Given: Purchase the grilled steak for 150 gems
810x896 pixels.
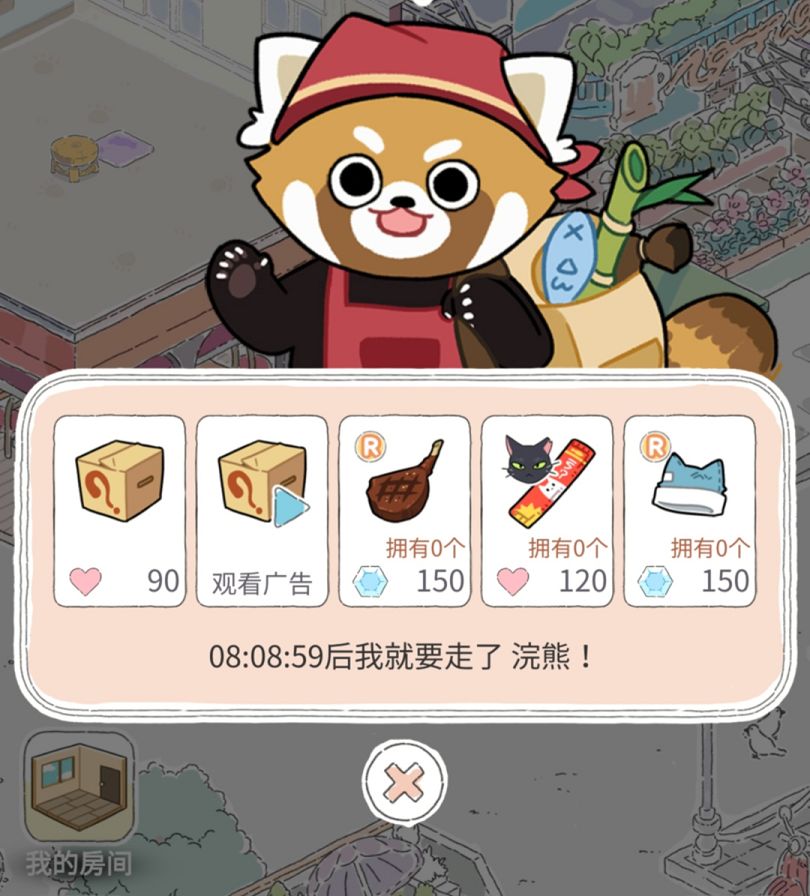Looking at the screenshot, I should 404,511.
